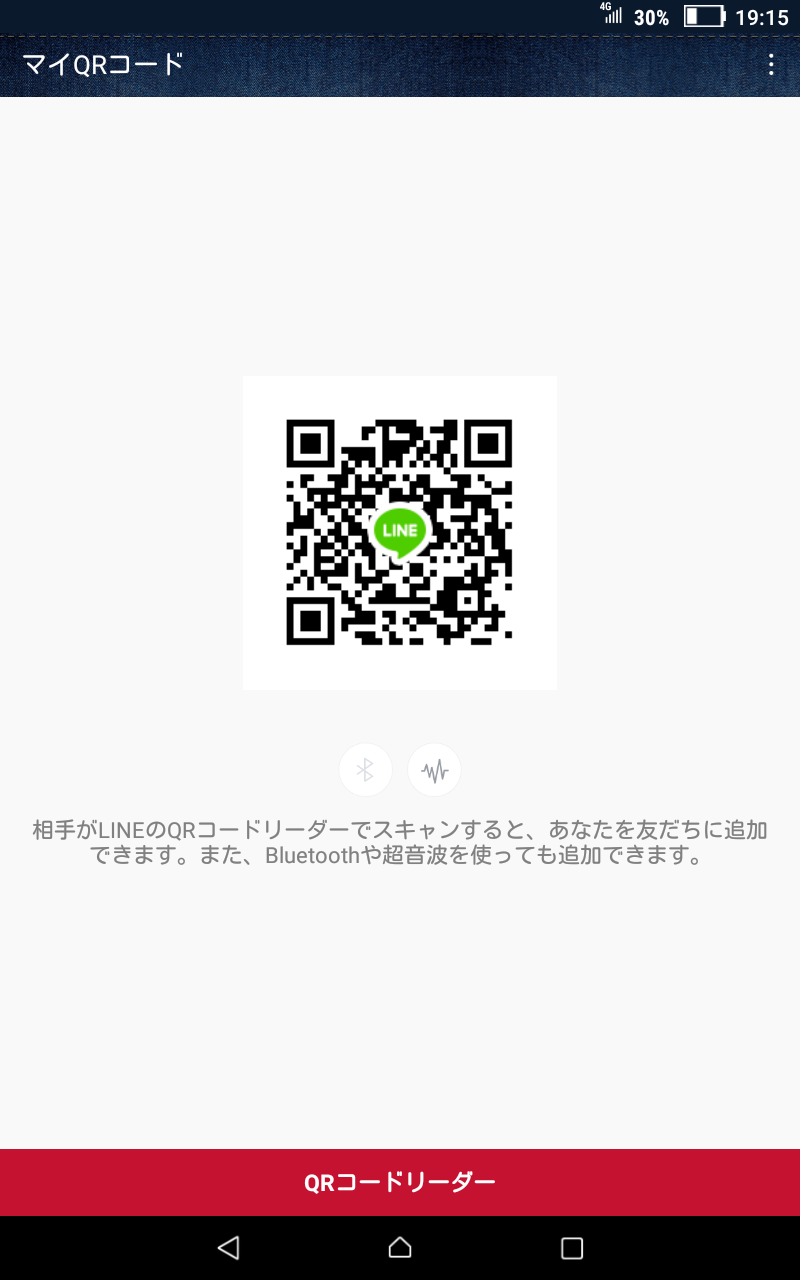
Task: Return to the home screen
Action: (400, 1247)
